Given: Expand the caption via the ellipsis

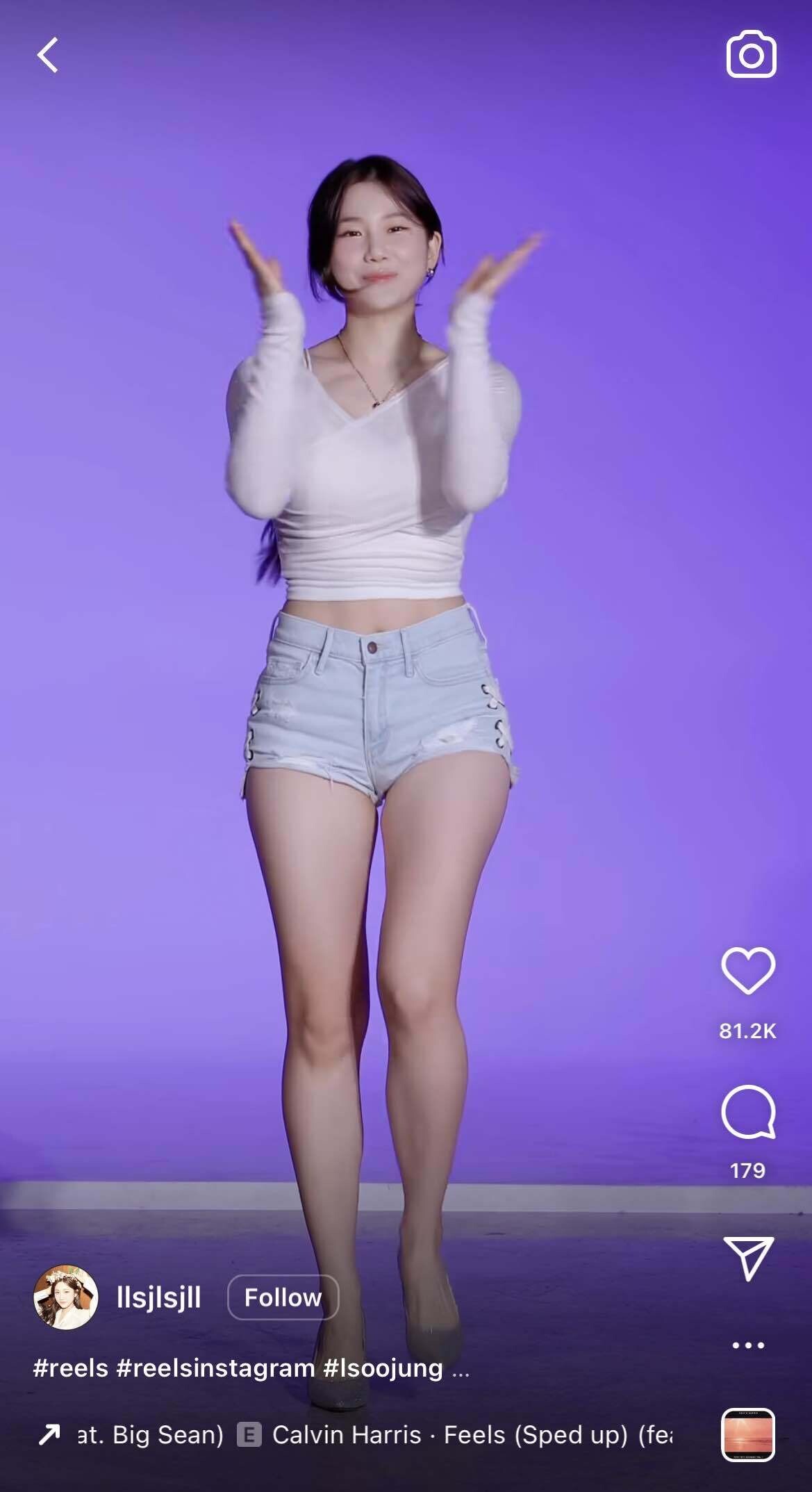Looking at the screenshot, I should click(461, 1371).
